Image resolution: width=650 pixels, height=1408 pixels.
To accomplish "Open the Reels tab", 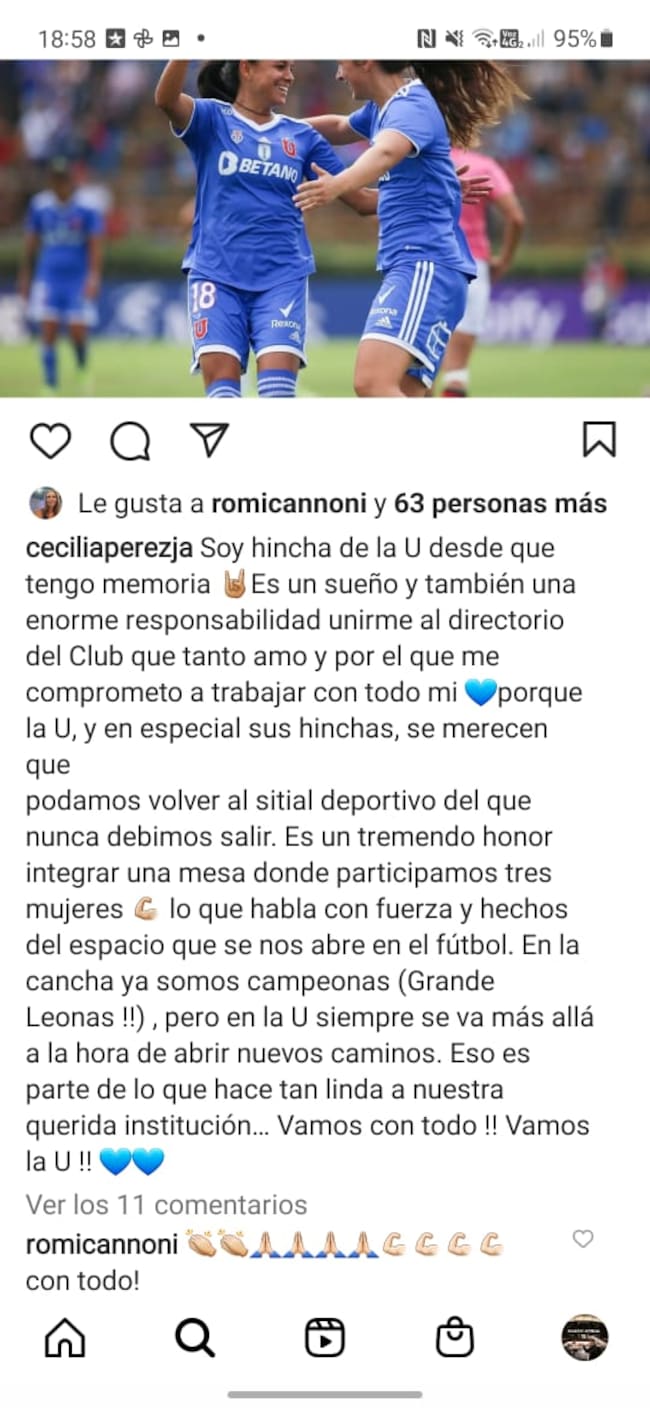I will pos(325,1337).
